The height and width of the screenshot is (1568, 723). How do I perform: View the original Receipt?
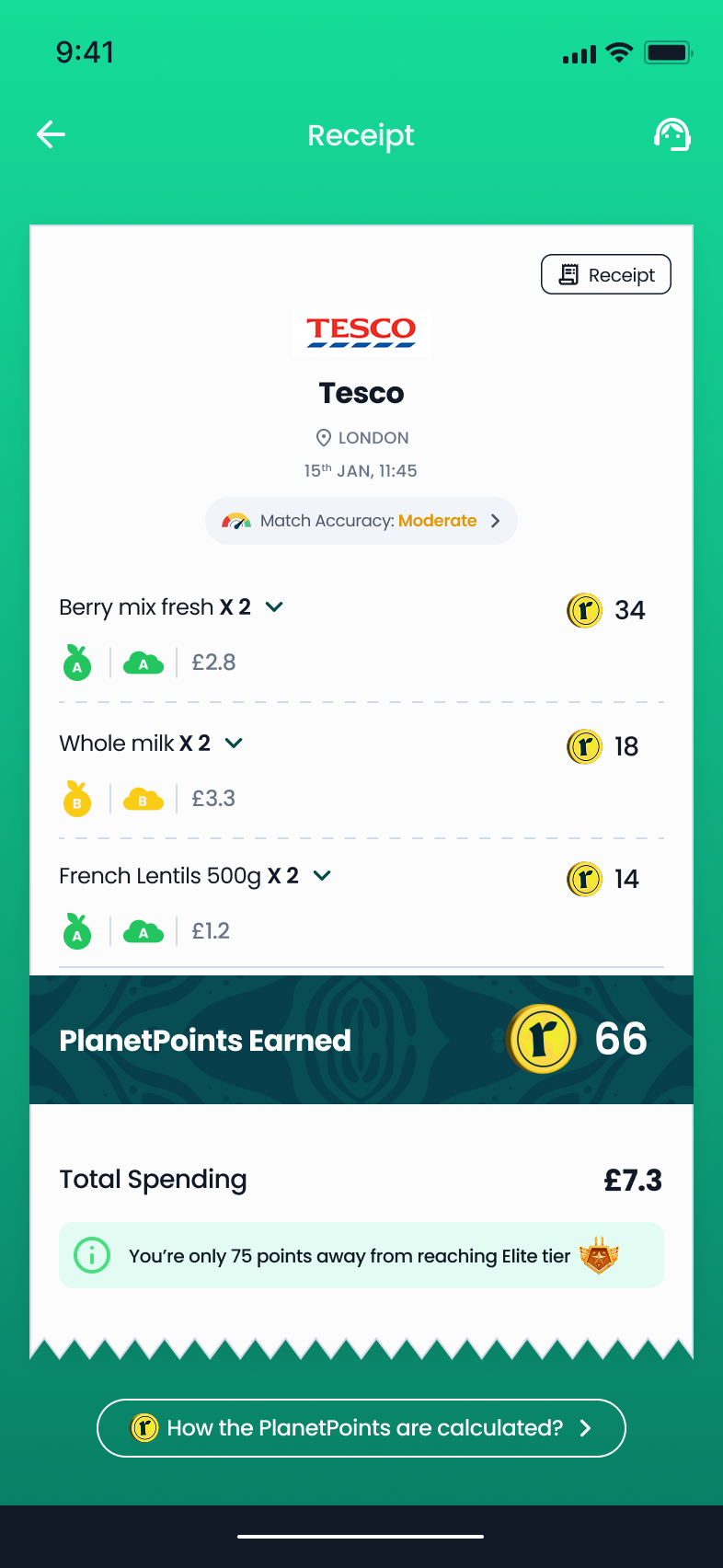pos(605,274)
